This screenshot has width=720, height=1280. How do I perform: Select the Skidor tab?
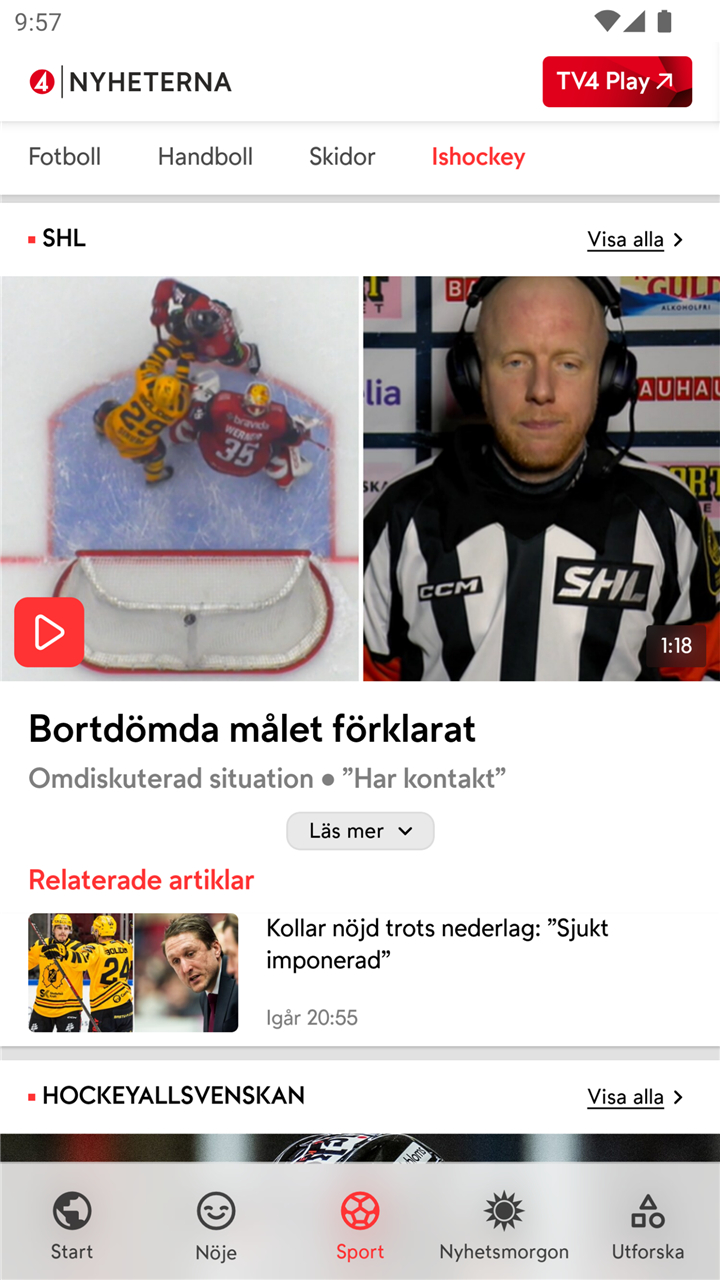[x=342, y=157]
